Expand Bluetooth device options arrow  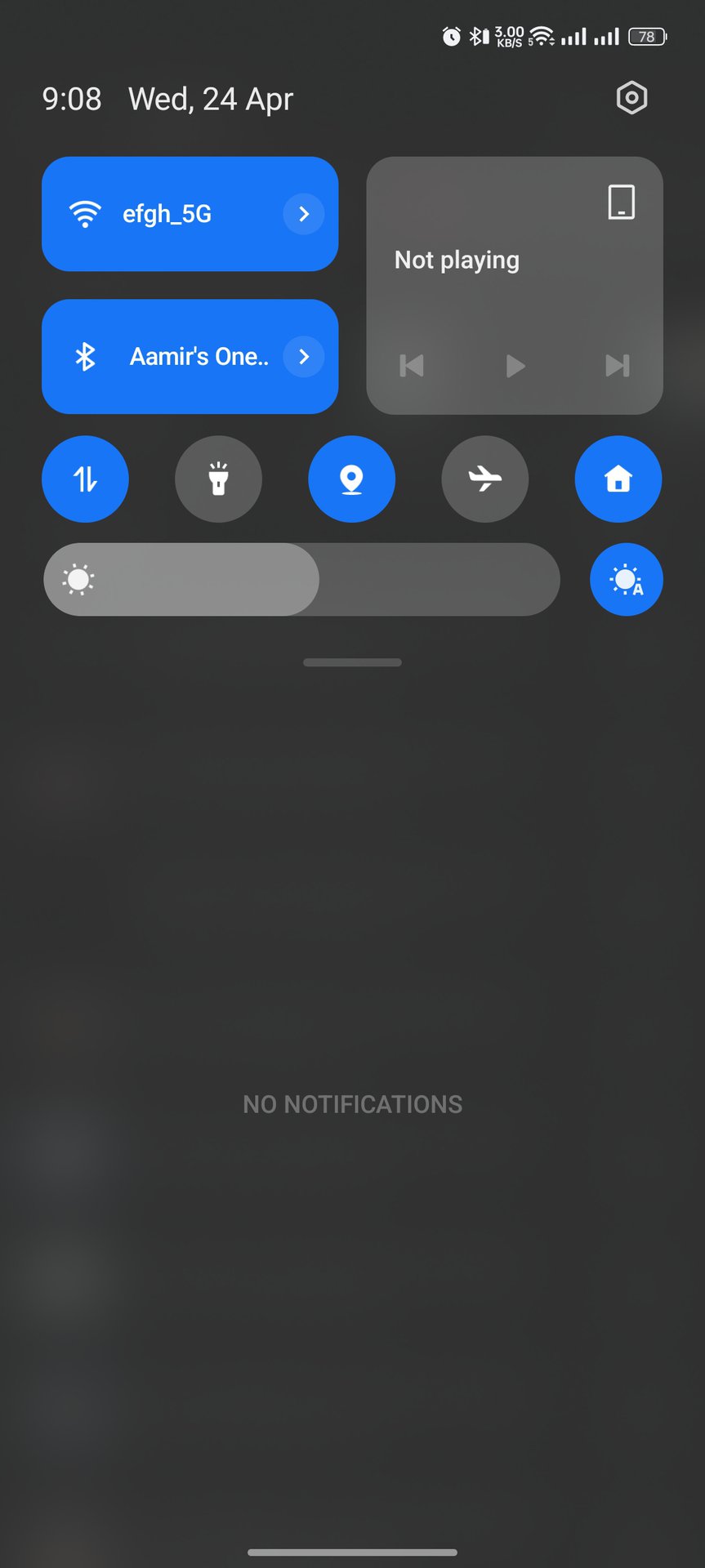pyautogui.click(x=304, y=357)
